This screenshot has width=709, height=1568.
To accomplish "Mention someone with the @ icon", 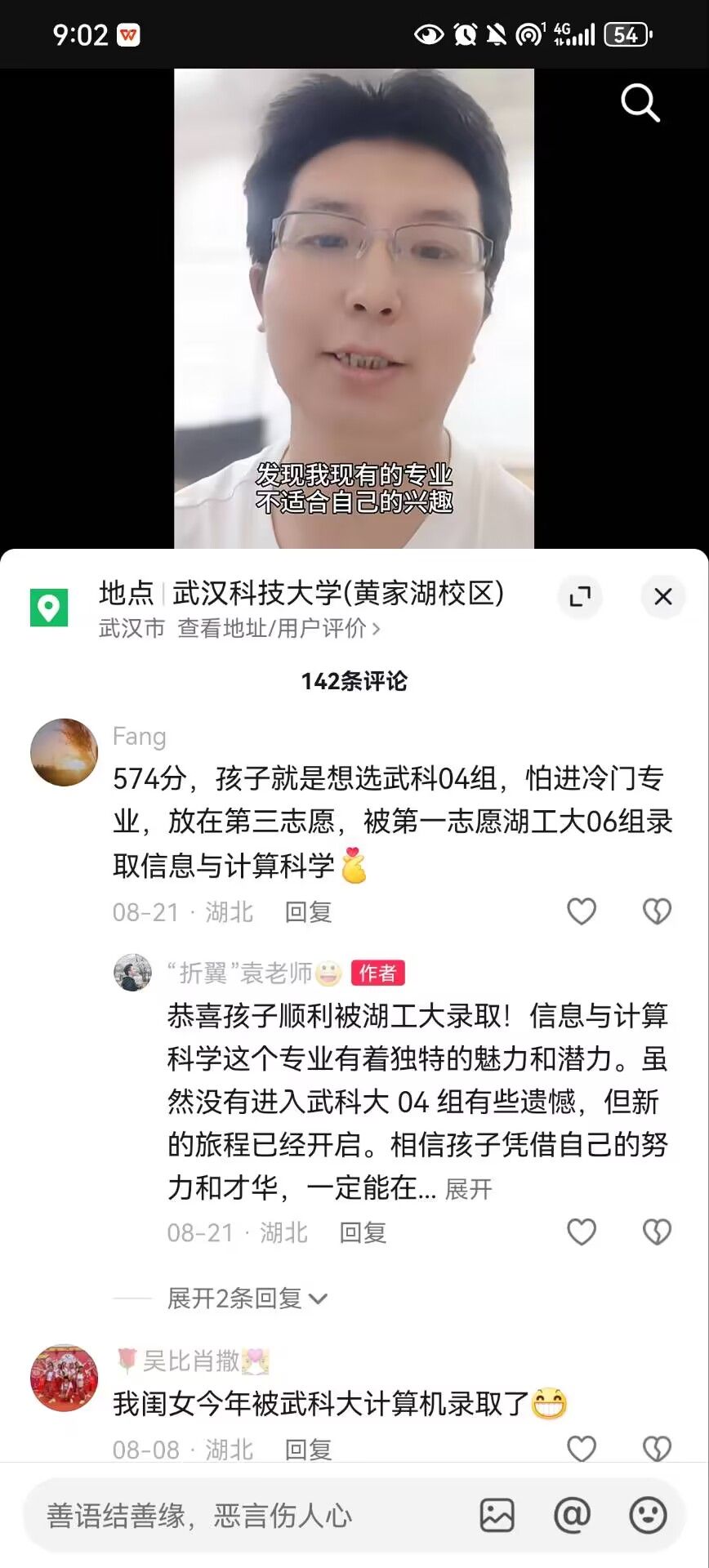I will (x=572, y=1516).
